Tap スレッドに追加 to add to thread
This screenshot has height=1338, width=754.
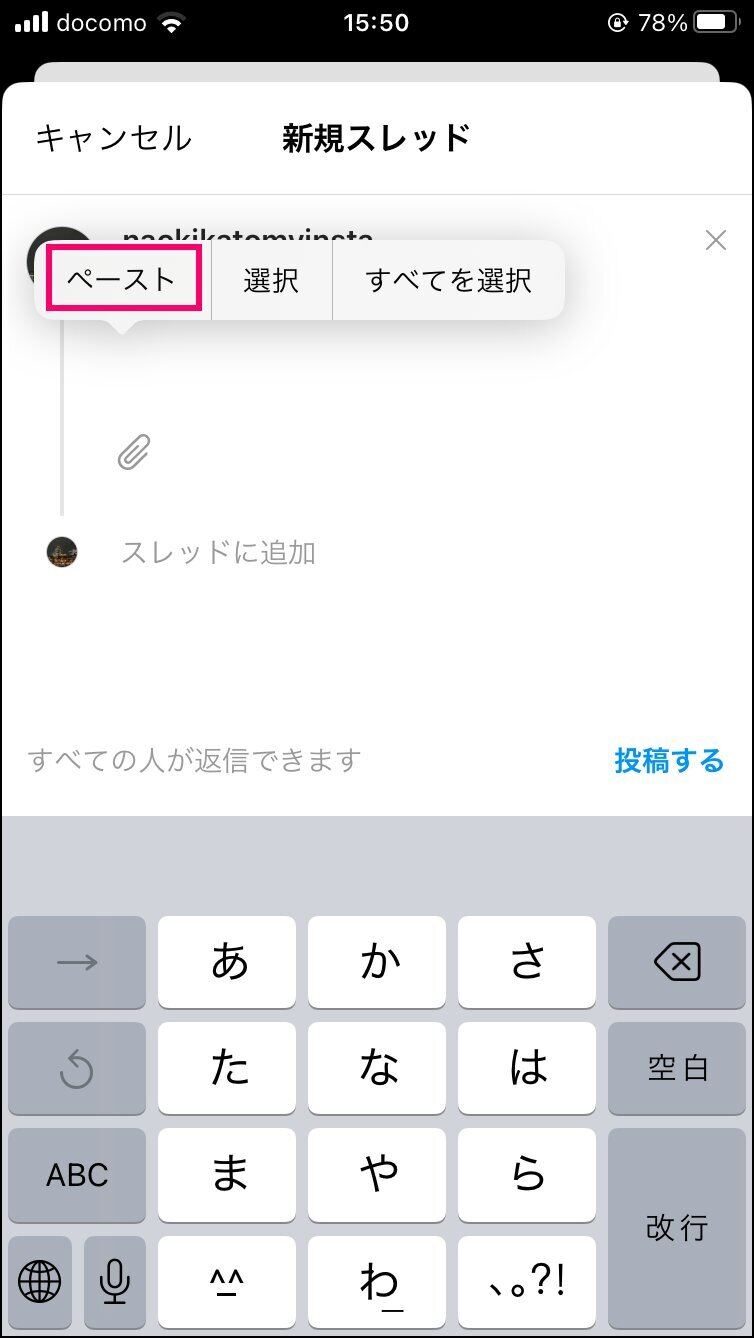click(218, 552)
